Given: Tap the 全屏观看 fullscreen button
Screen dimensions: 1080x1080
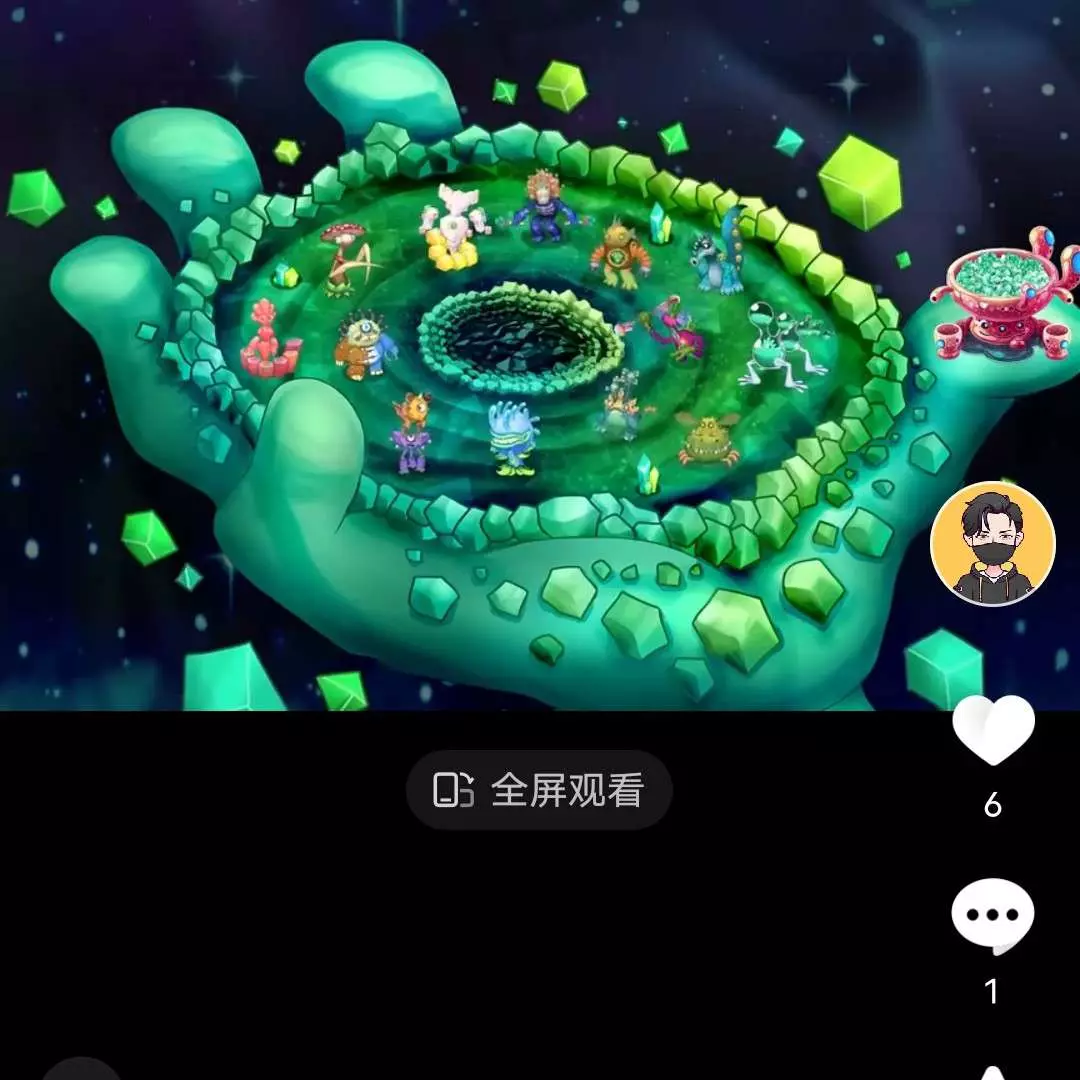Looking at the screenshot, I should point(539,790).
